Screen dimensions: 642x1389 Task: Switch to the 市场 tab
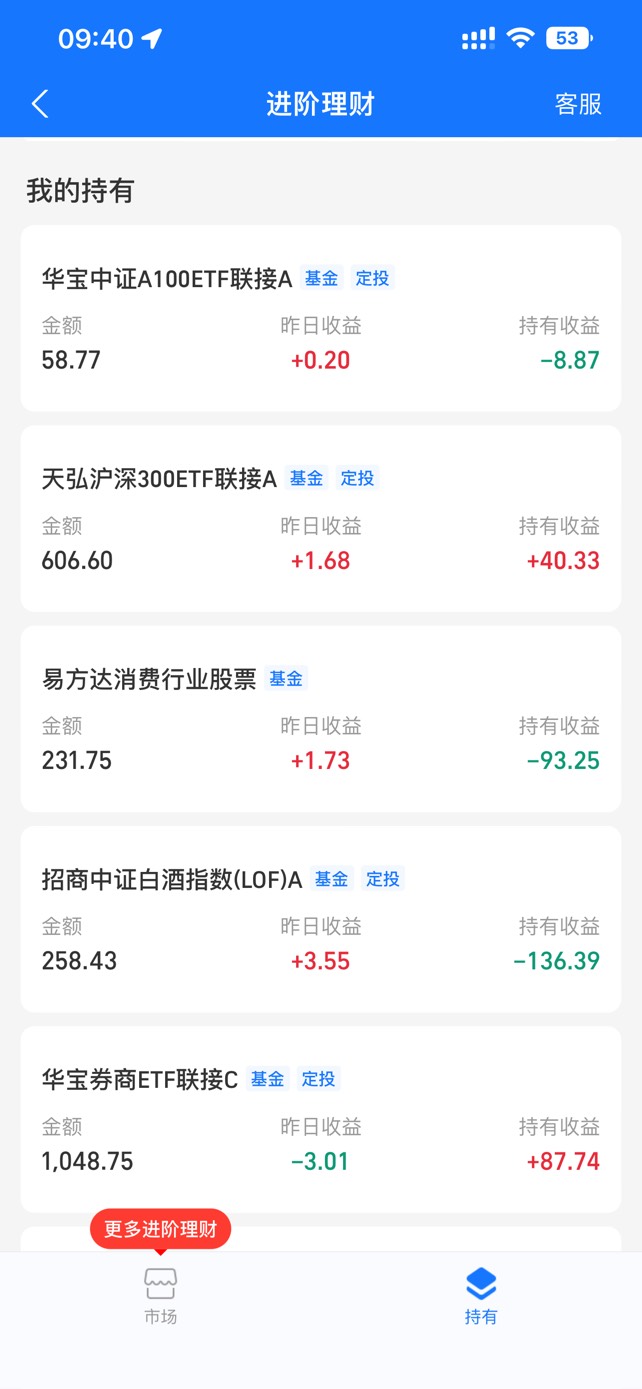(x=160, y=1297)
